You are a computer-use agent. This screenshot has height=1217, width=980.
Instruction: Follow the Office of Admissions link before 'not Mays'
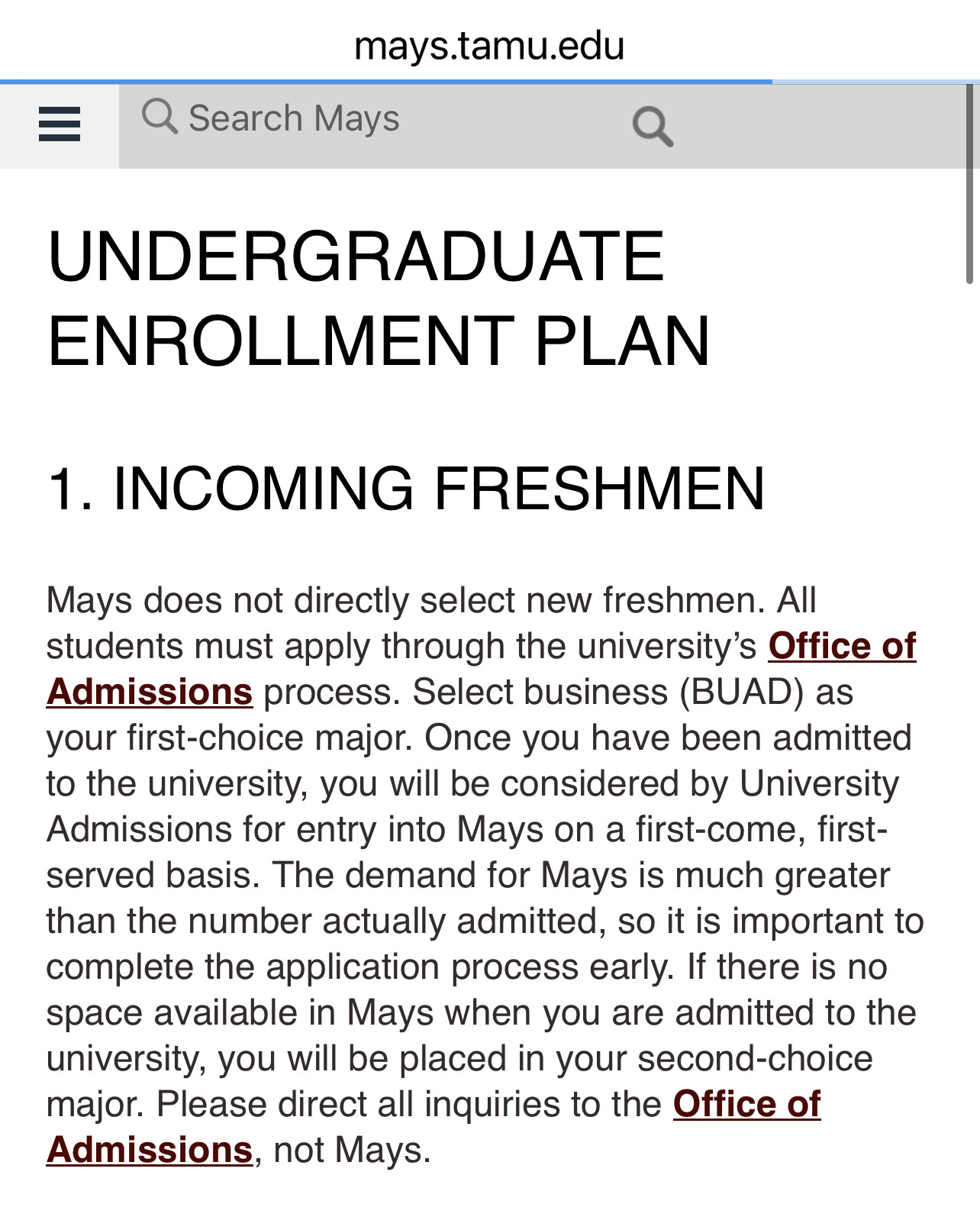pyautogui.click(x=746, y=1104)
